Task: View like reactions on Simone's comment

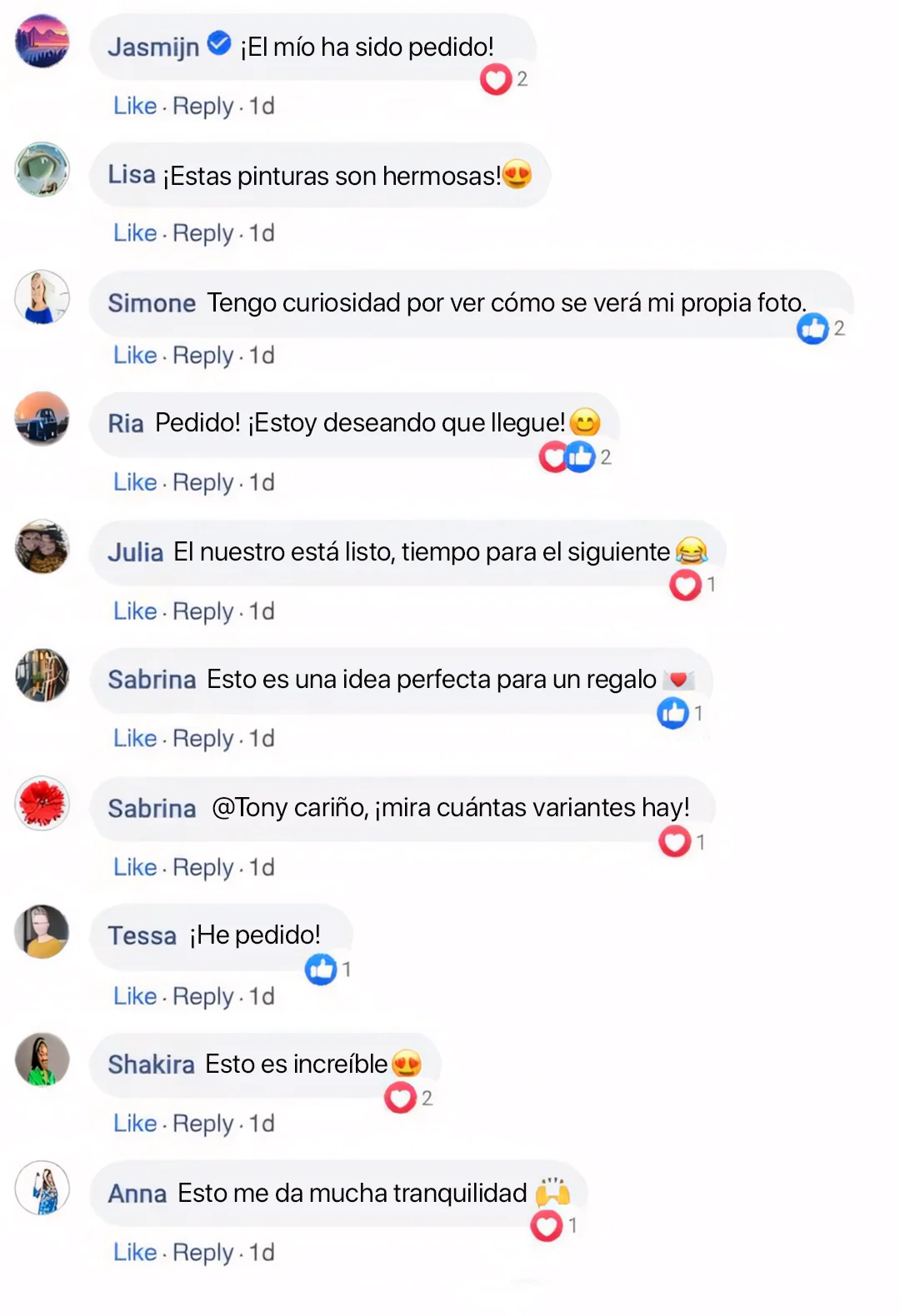Action: 820,329
